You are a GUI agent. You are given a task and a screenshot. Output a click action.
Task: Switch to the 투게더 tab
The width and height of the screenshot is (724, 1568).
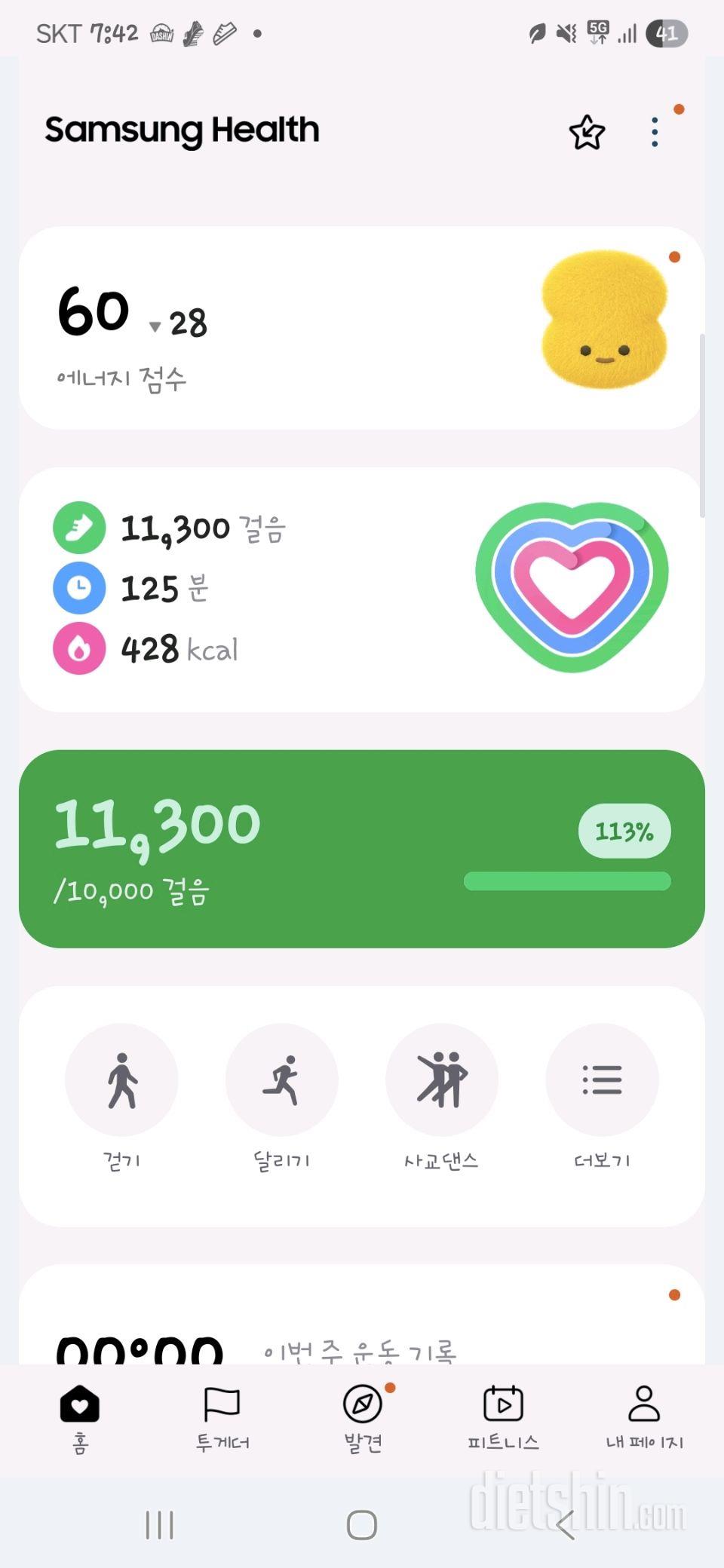[222, 1417]
